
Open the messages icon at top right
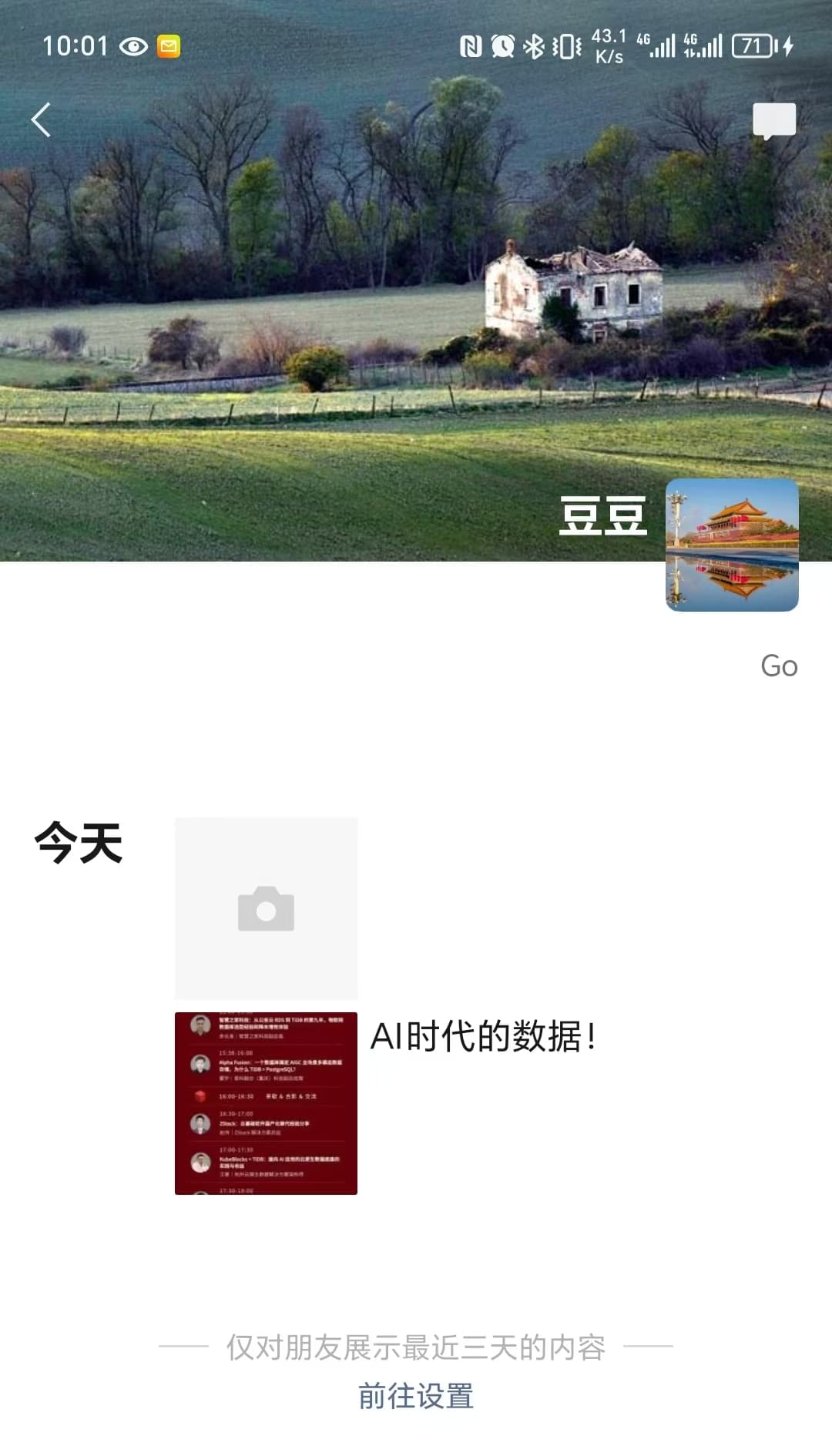pos(773,121)
